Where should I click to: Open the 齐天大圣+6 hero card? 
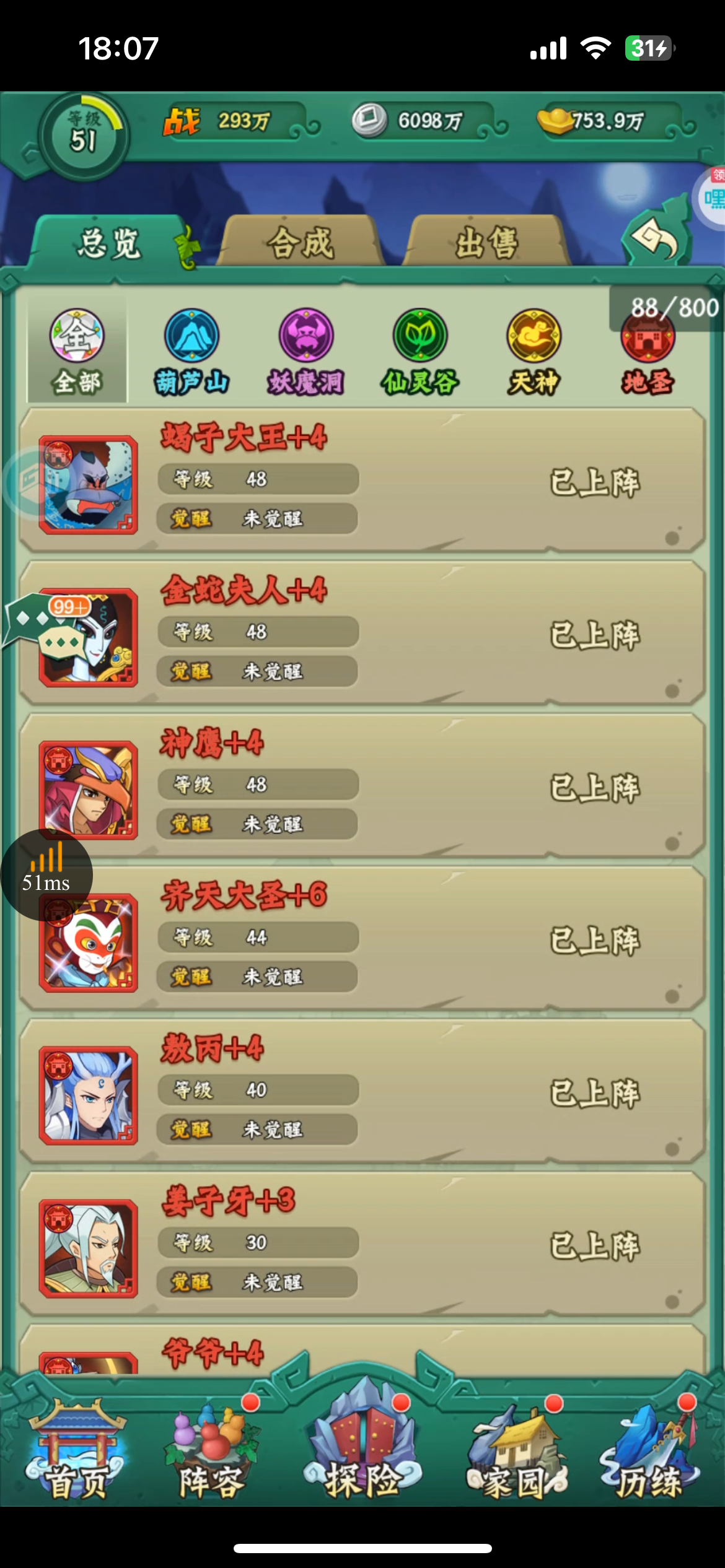(x=362, y=938)
